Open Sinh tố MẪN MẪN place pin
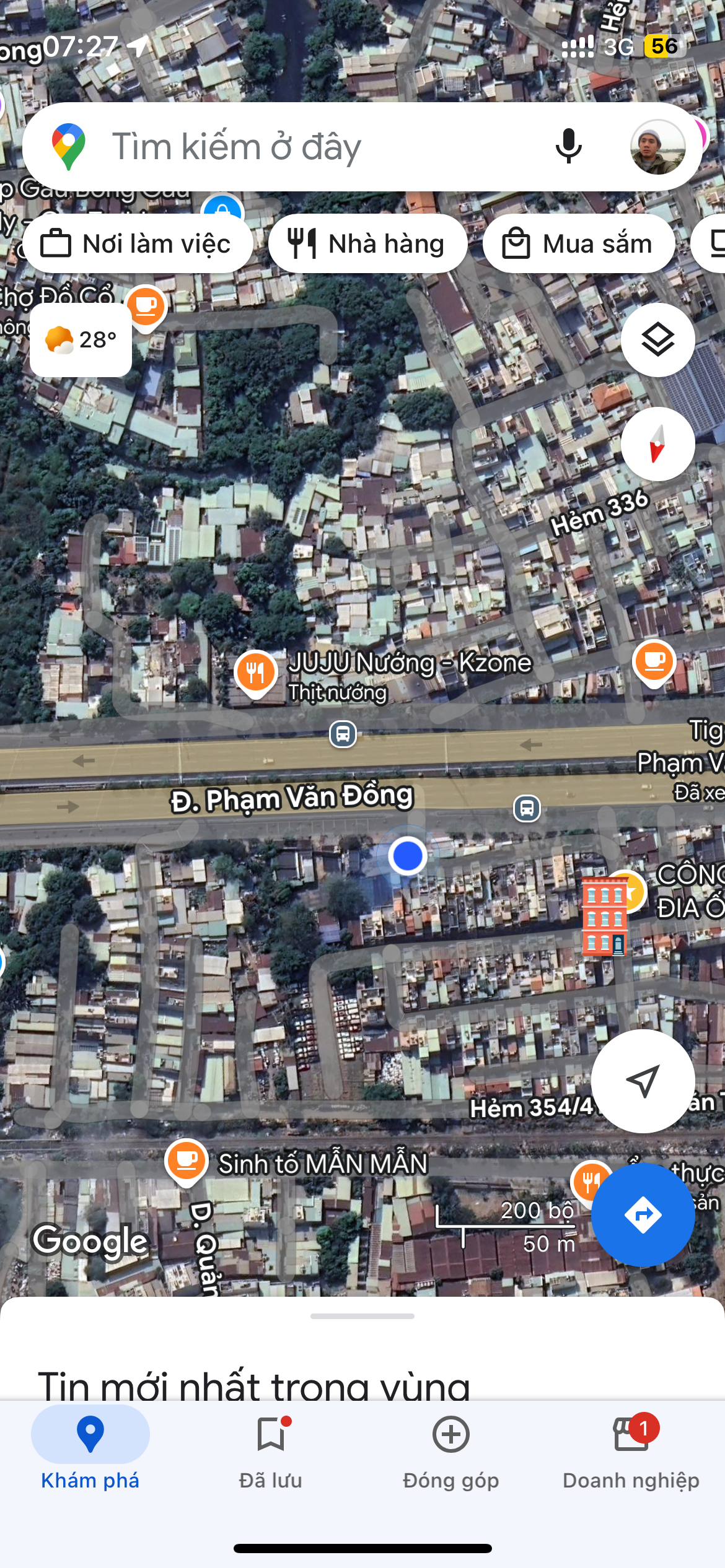725x1568 pixels. point(186,1162)
